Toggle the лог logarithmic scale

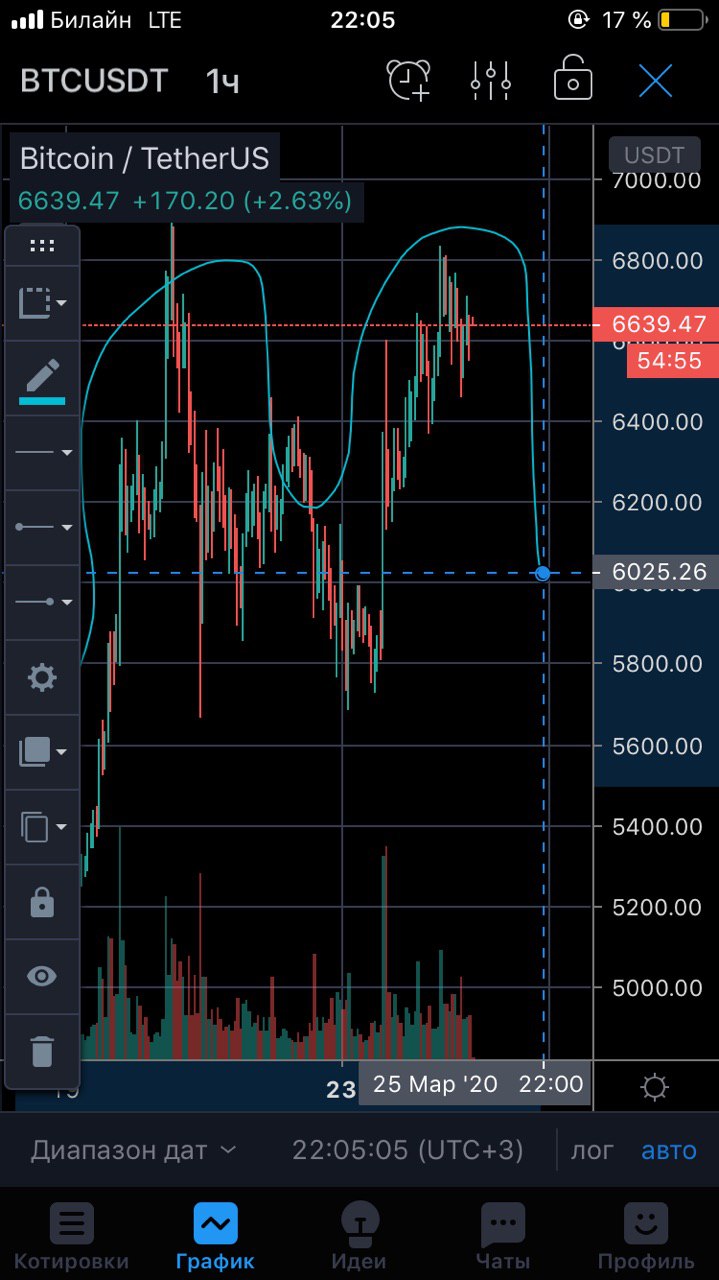pyautogui.click(x=592, y=1150)
